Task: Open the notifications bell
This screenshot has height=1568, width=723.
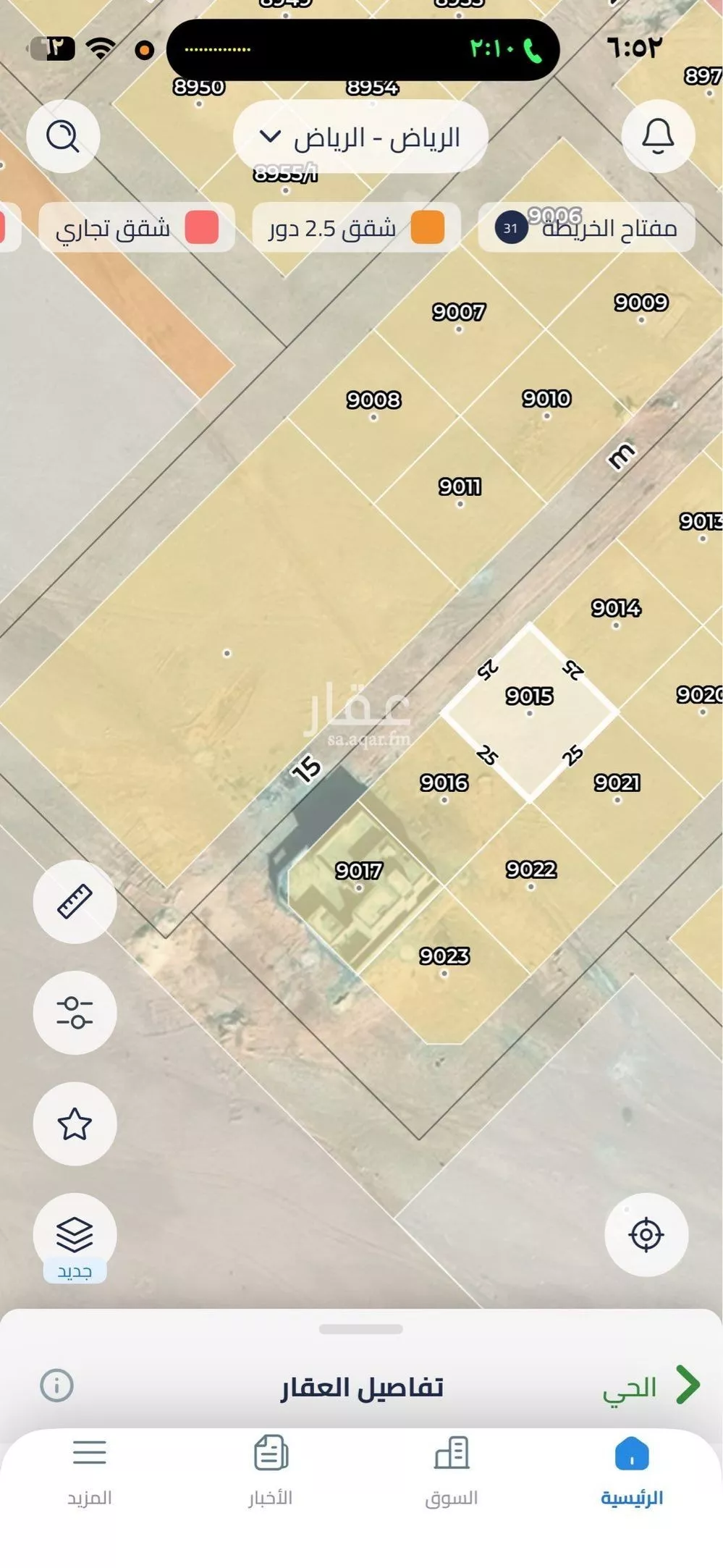Action: pyautogui.click(x=657, y=136)
